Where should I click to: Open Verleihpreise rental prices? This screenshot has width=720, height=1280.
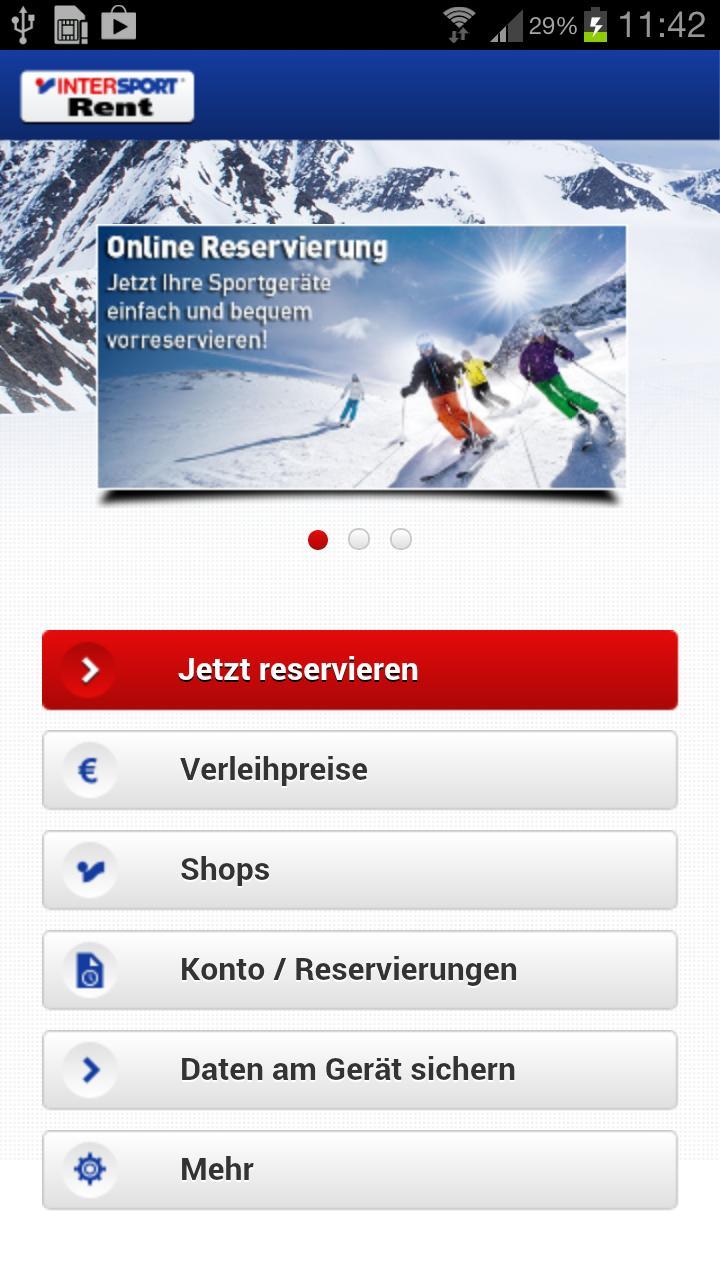360,770
